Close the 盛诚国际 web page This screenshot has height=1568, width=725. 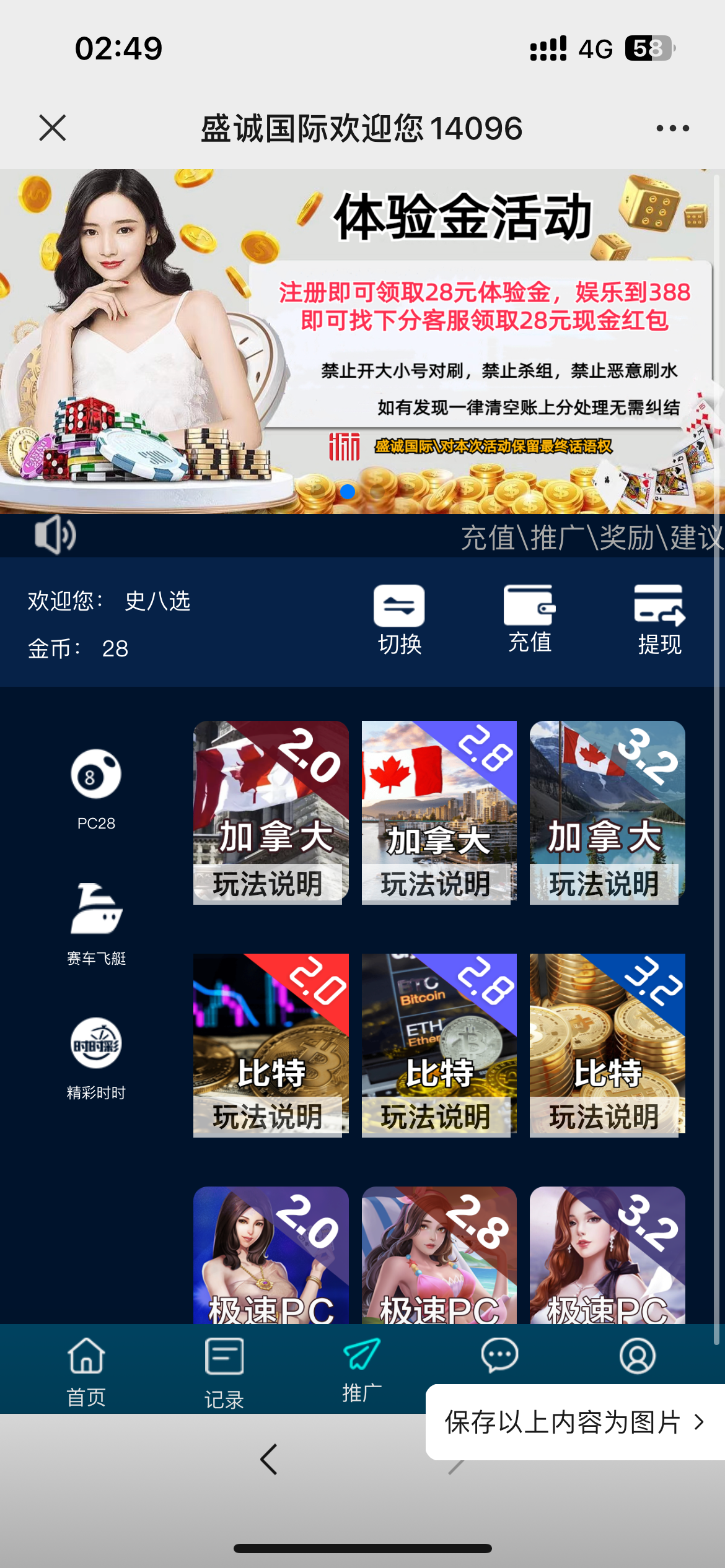tap(53, 128)
